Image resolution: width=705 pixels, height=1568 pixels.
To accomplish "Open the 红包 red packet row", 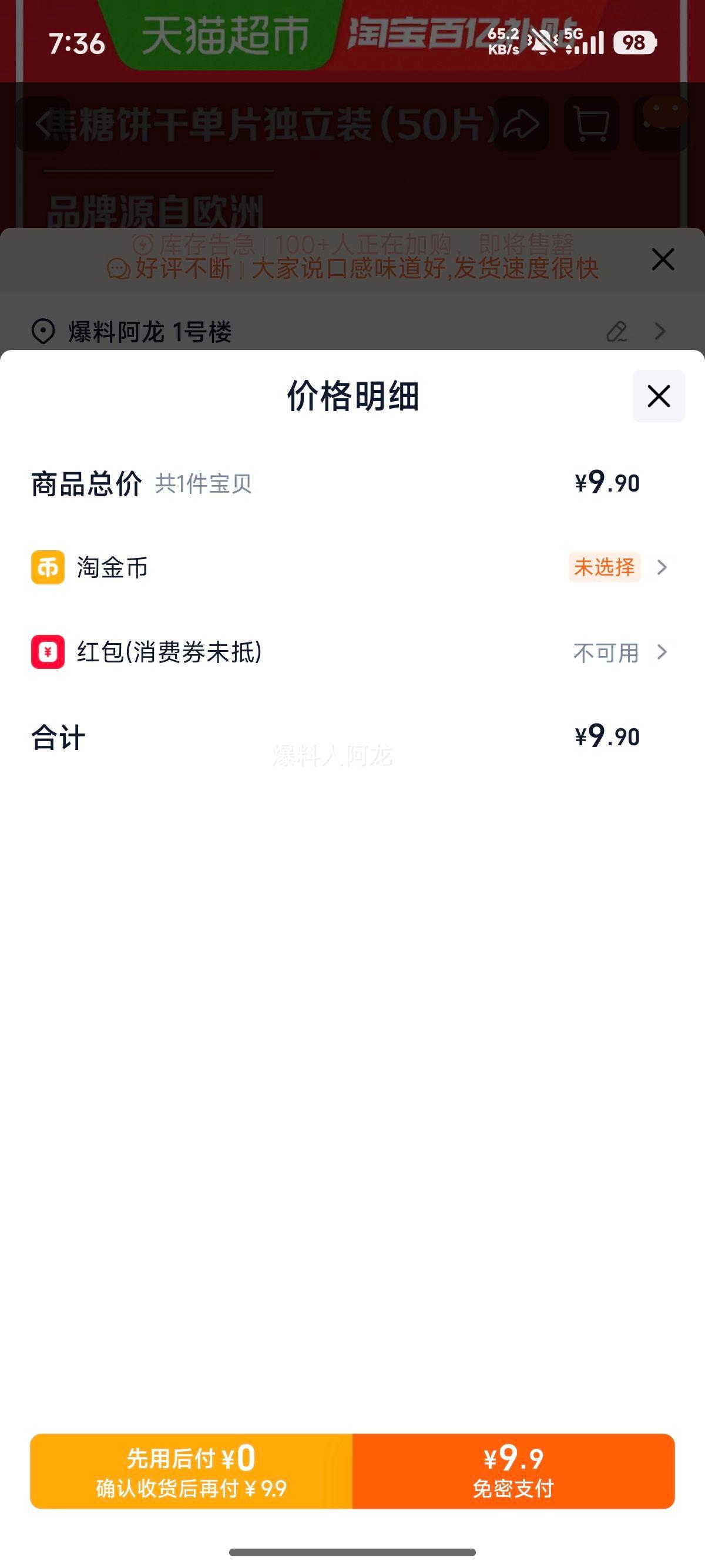I will [x=352, y=652].
